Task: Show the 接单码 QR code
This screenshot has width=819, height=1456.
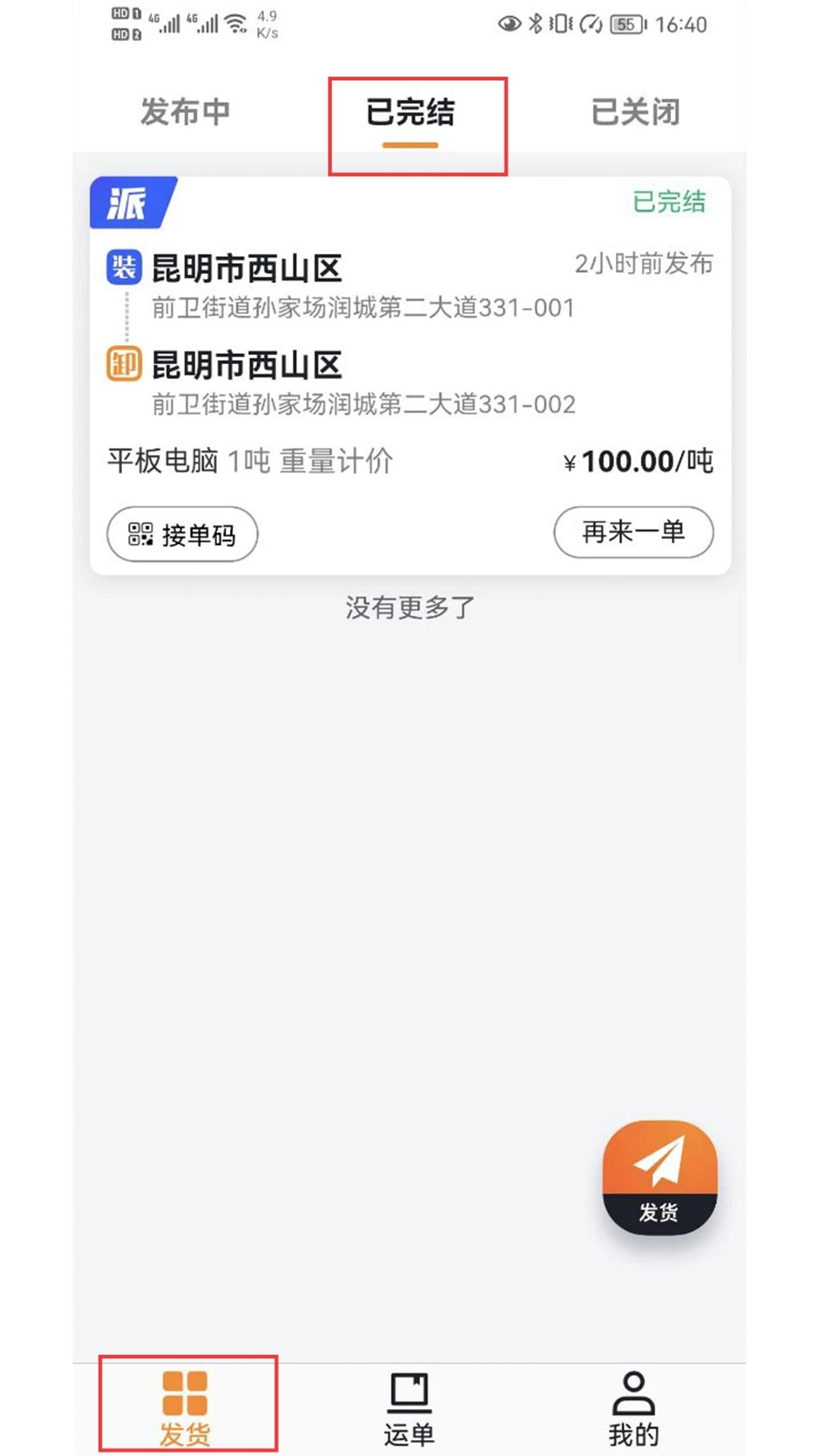Action: [x=182, y=534]
